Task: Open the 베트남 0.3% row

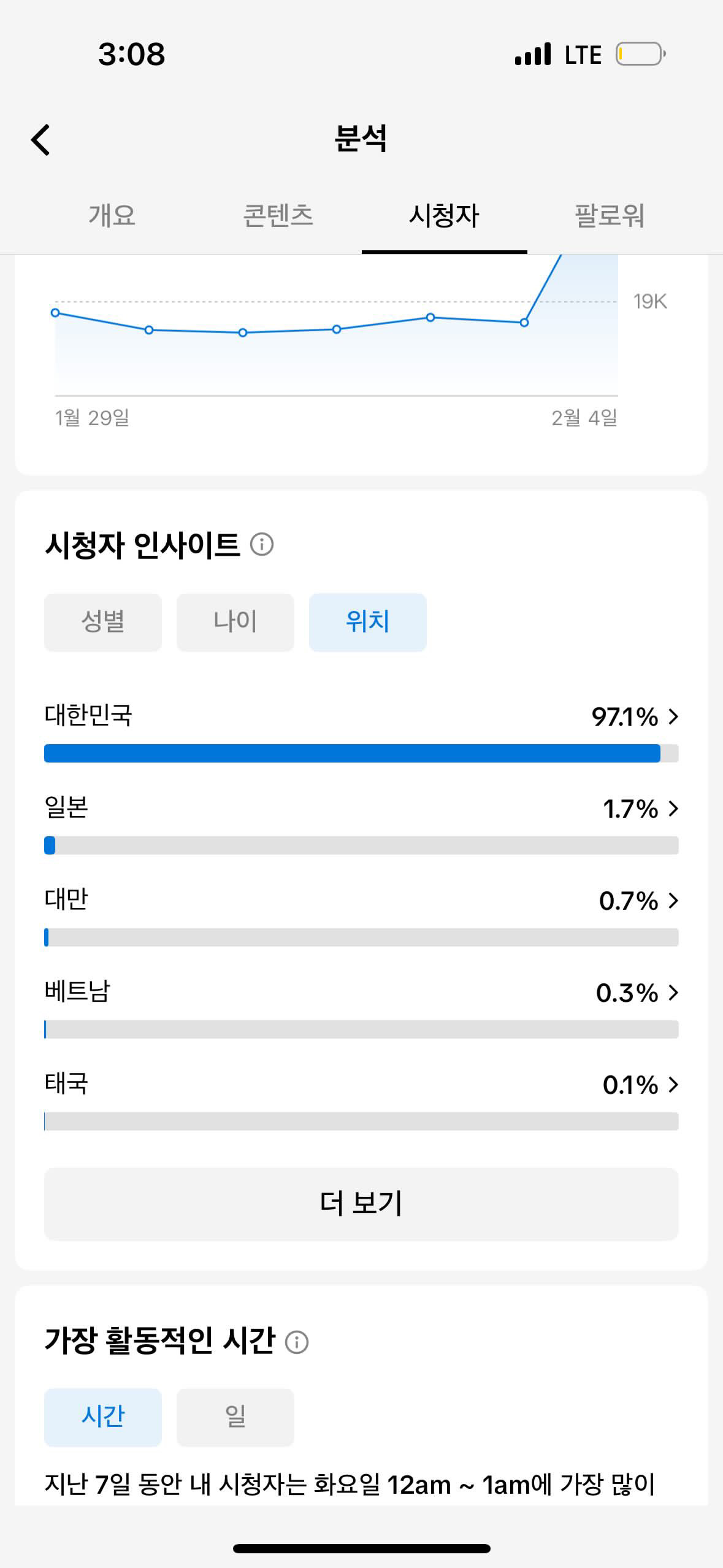Action: (x=361, y=1007)
